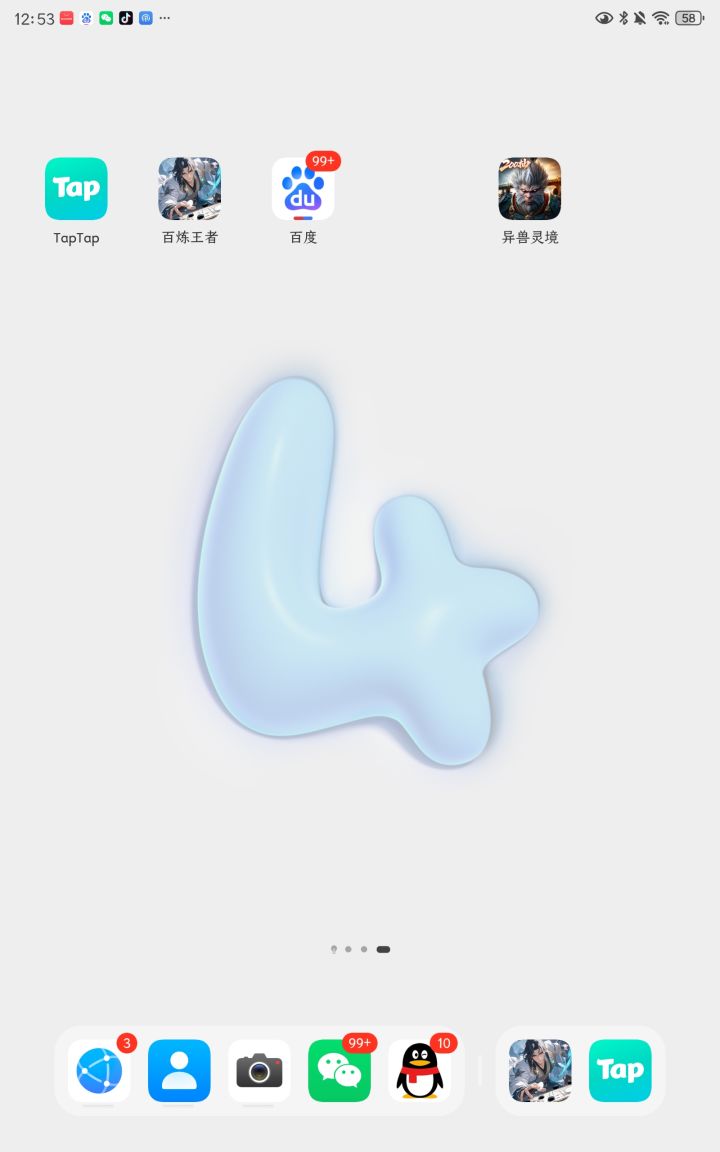Open TapTap from the recent apps dock section
This screenshot has width=720, height=1152.
coord(620,1070)
